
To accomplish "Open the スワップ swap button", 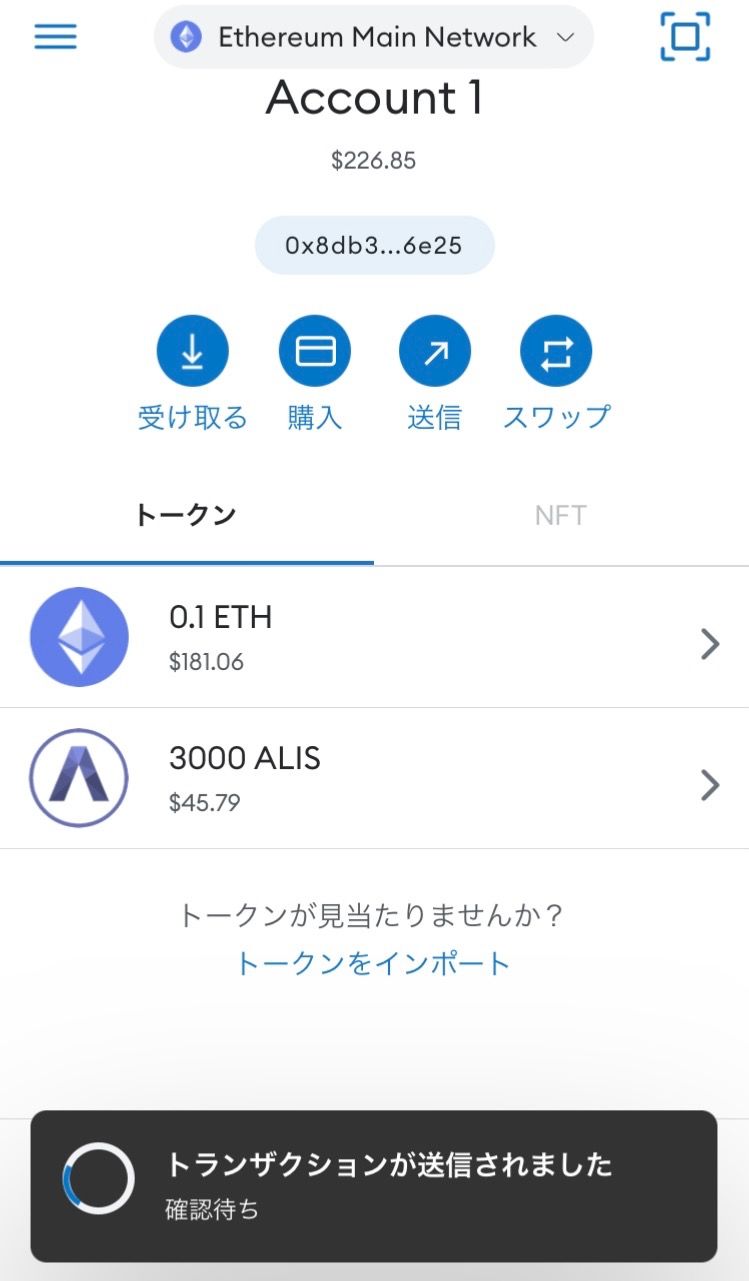I will click(x=556, y=351).
